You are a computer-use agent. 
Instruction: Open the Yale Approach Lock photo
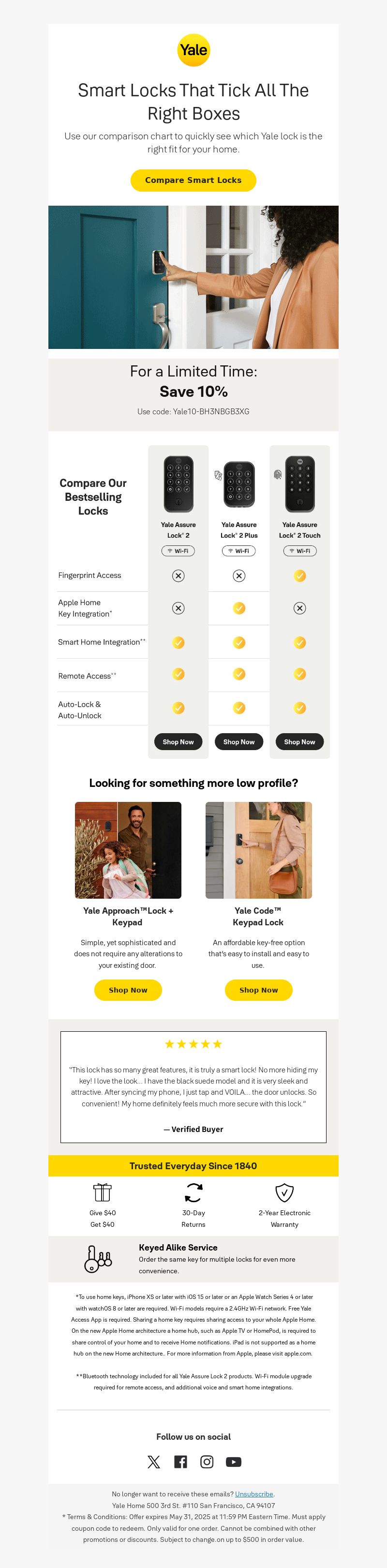point(128,850)
